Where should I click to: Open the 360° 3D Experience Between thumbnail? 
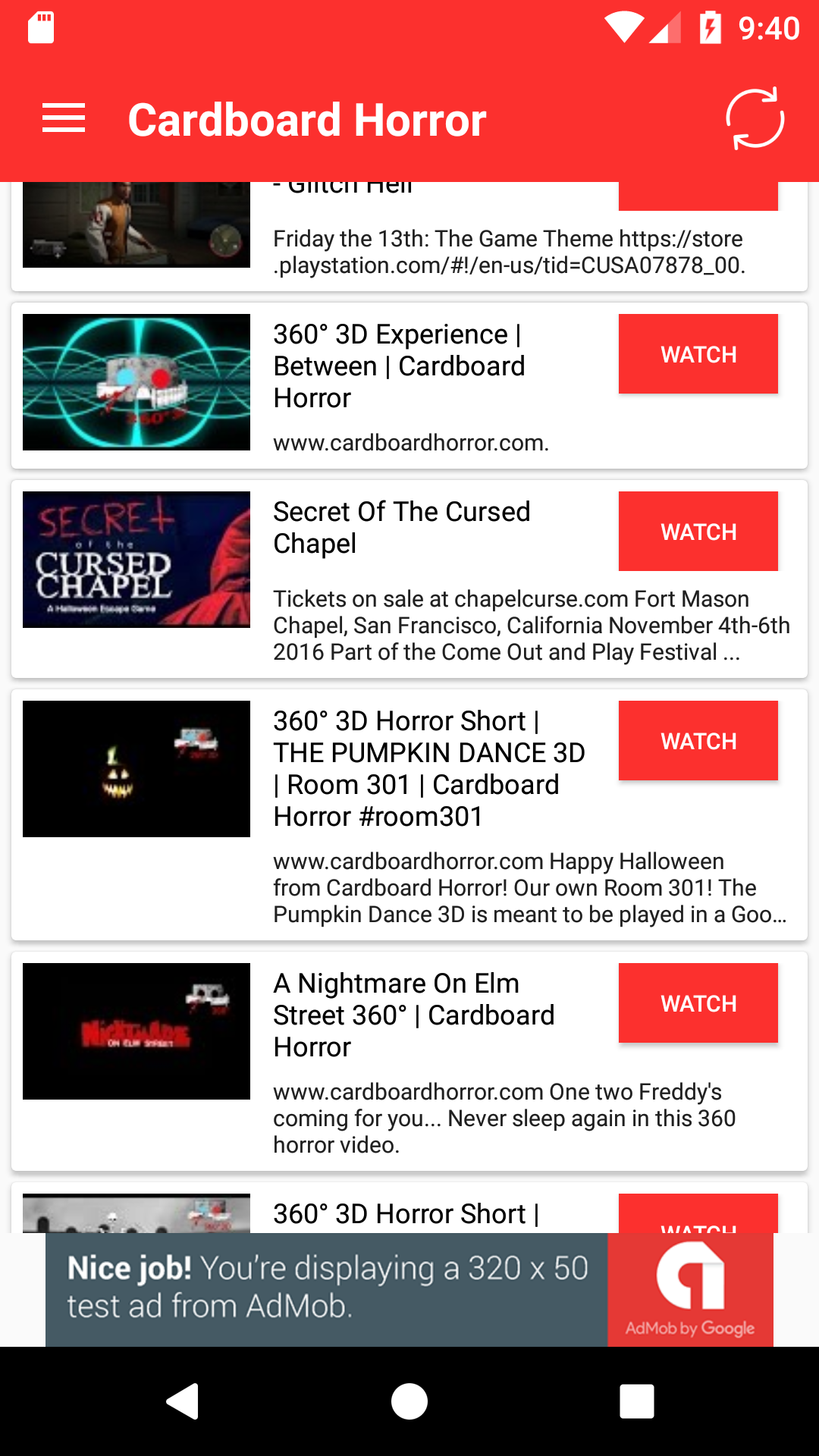coord(136,382)
